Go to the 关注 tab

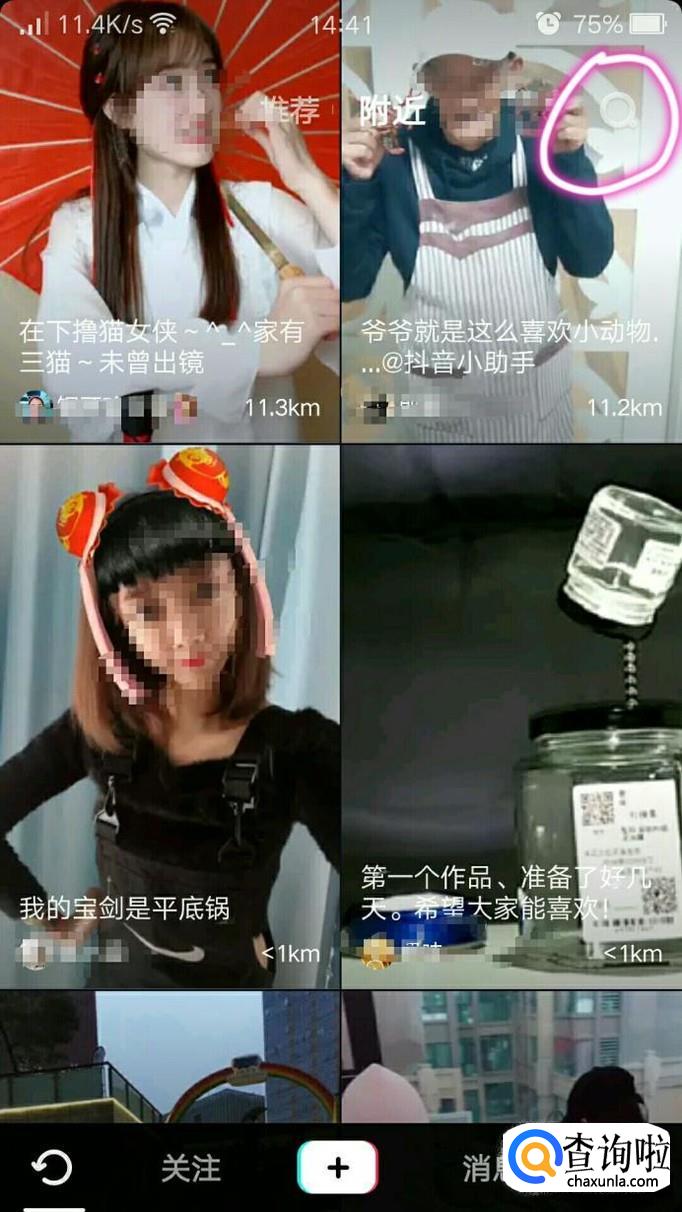coord(190,1167)
